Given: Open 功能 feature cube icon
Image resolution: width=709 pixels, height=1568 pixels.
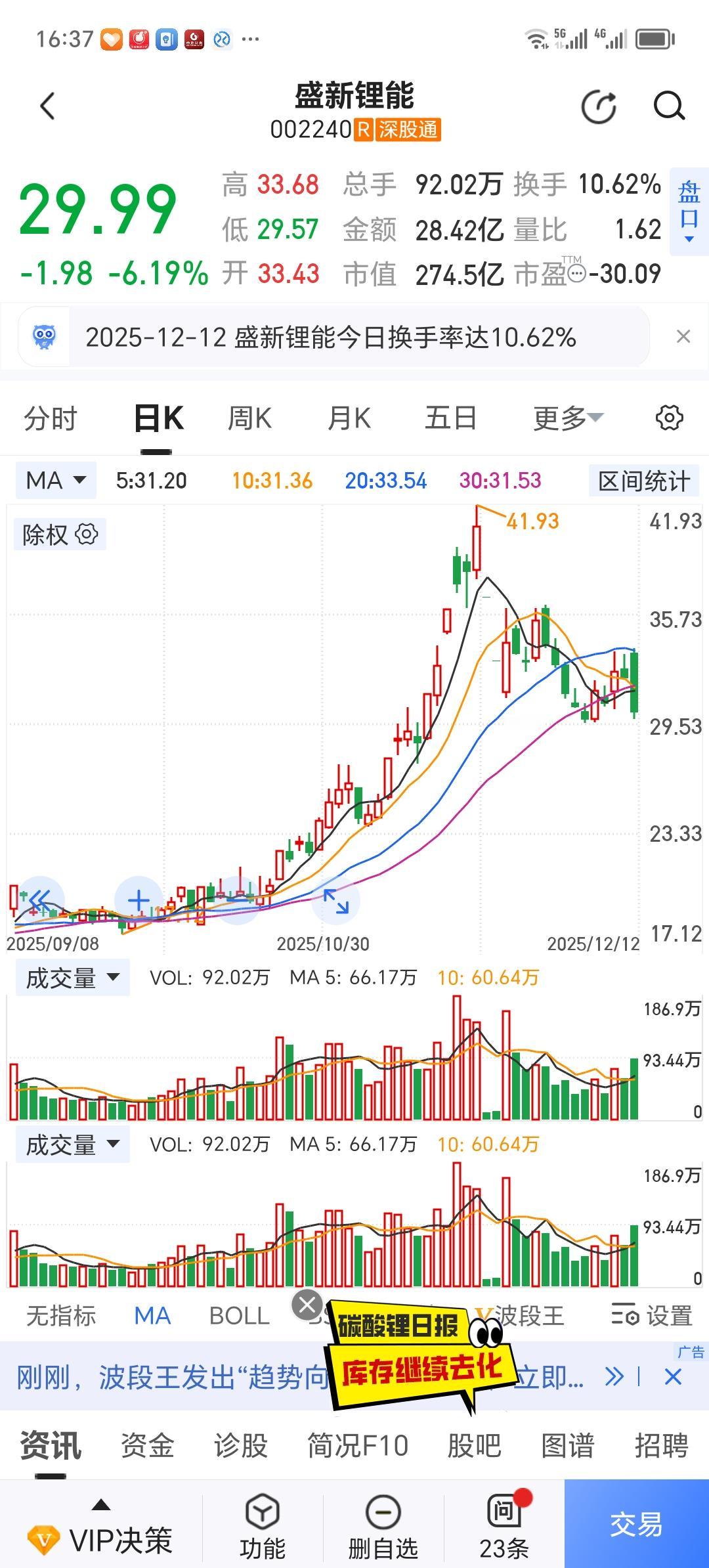Looking at the screenshot, I should point(263,1517).
